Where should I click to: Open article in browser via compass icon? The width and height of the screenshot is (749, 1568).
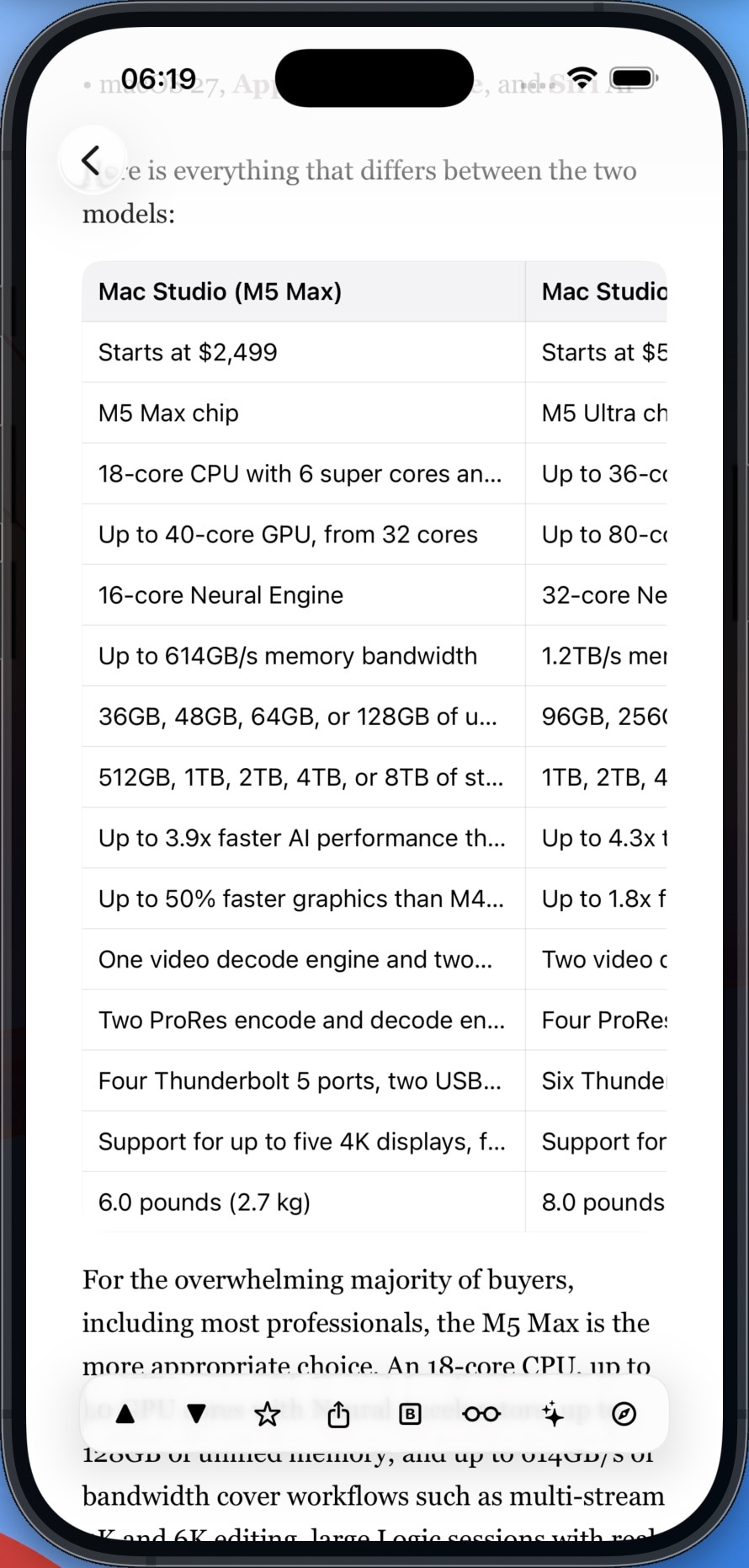pos(624,1414)
